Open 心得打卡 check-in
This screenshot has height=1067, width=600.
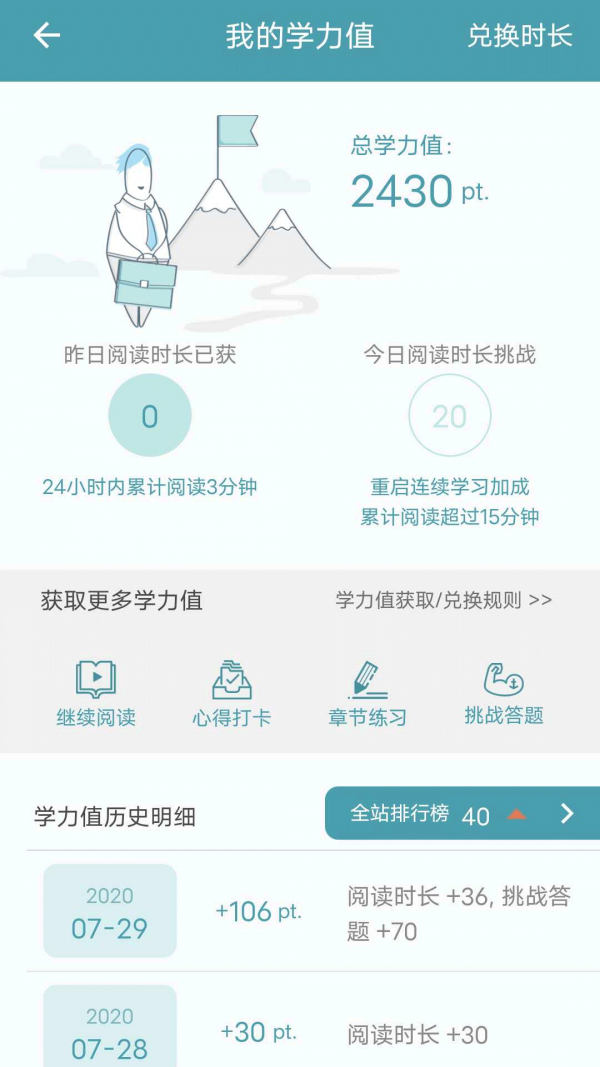tap(232, 693)
